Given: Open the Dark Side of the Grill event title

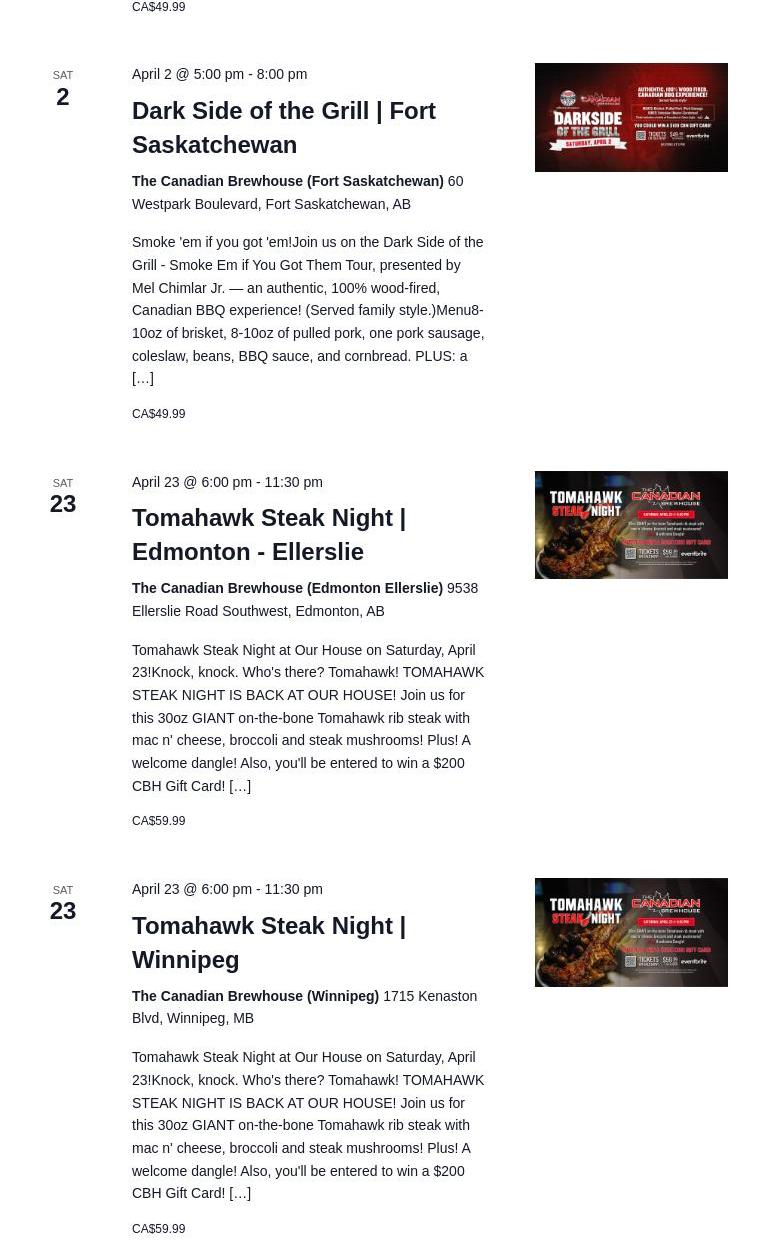Looking at the screenshot, I should click(283, 127).
